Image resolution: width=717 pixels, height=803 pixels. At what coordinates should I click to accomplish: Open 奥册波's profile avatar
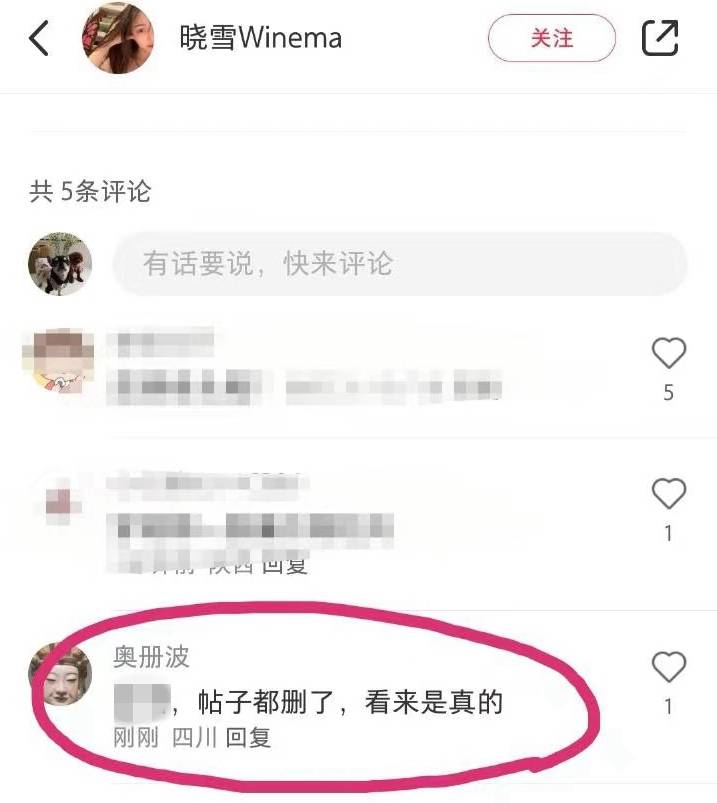pos(60,676)
